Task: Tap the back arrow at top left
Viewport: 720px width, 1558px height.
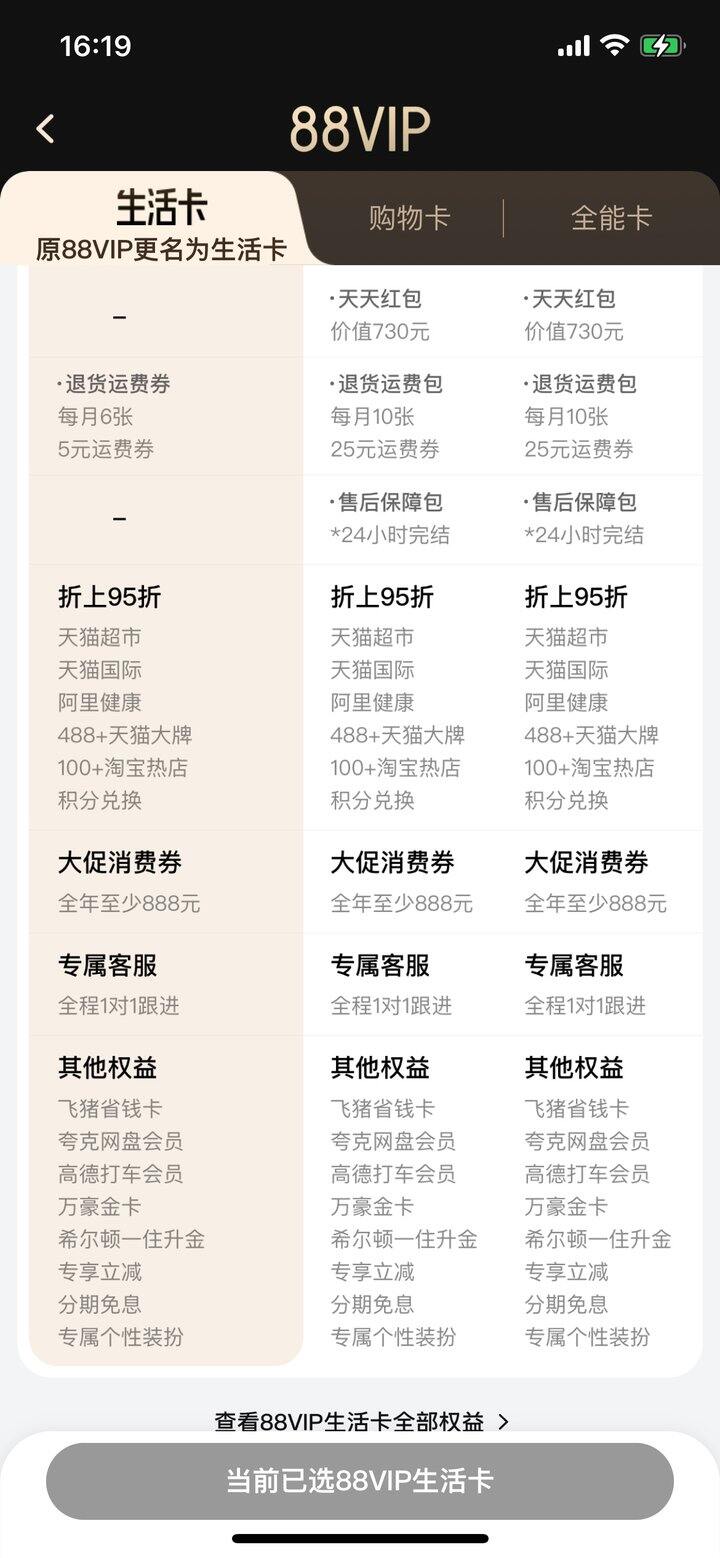Action: coord(44,128)
